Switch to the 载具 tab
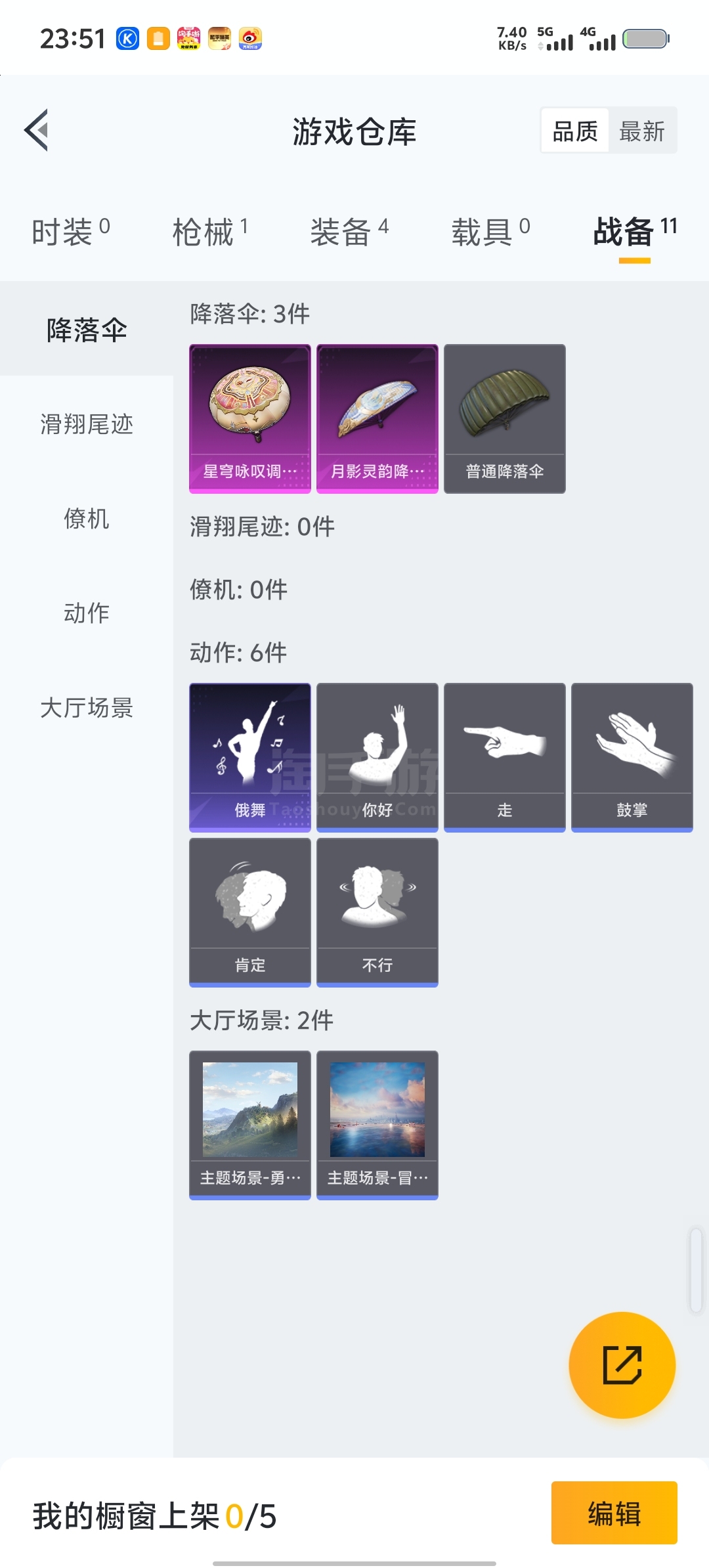This screenshot has width=709, height=1568. pos(490,232)
